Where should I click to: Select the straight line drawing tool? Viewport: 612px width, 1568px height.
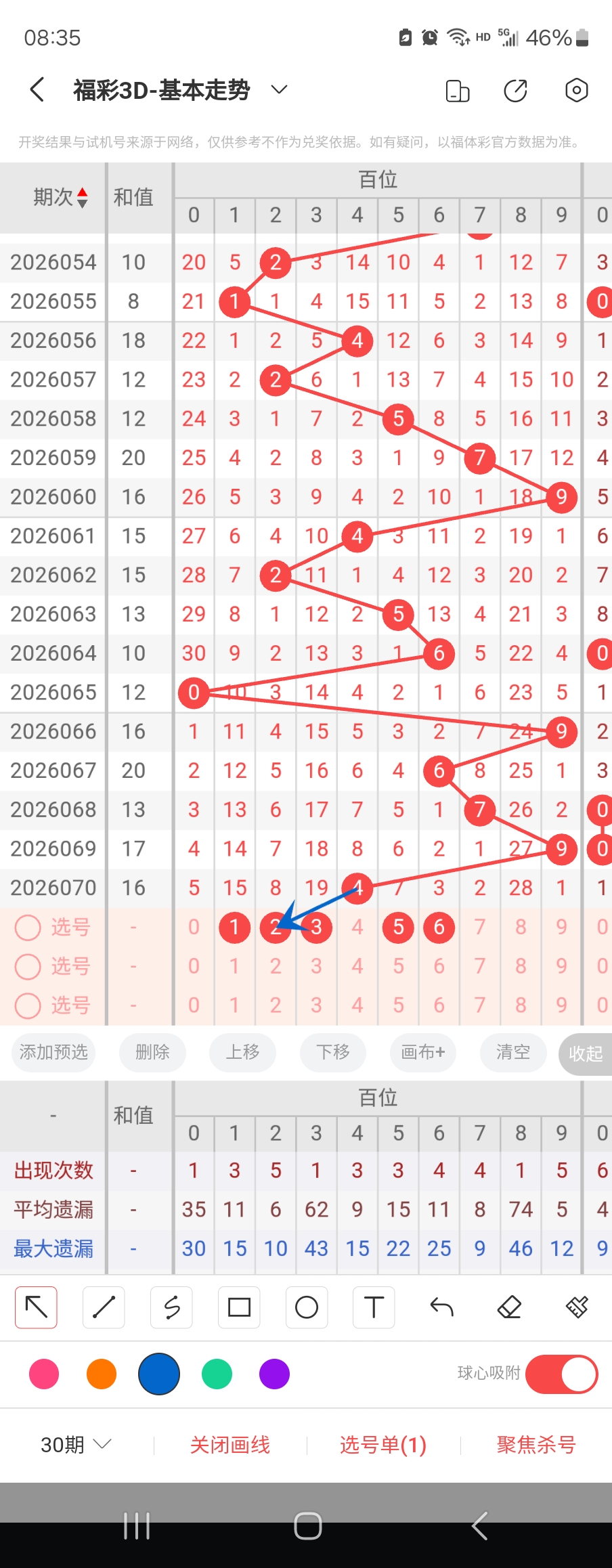pos(104,1307)
